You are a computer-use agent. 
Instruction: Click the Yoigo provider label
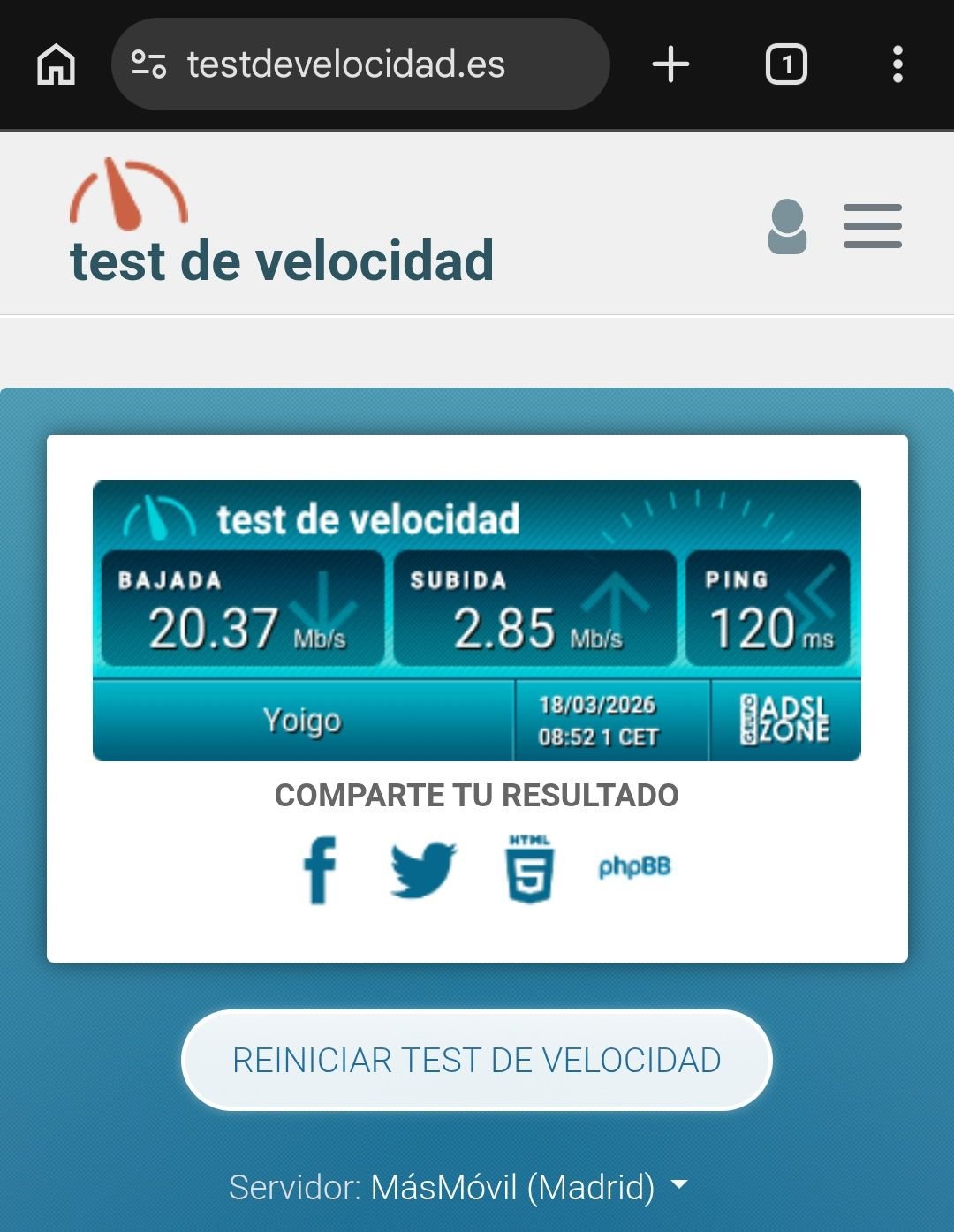click(301, 720)
